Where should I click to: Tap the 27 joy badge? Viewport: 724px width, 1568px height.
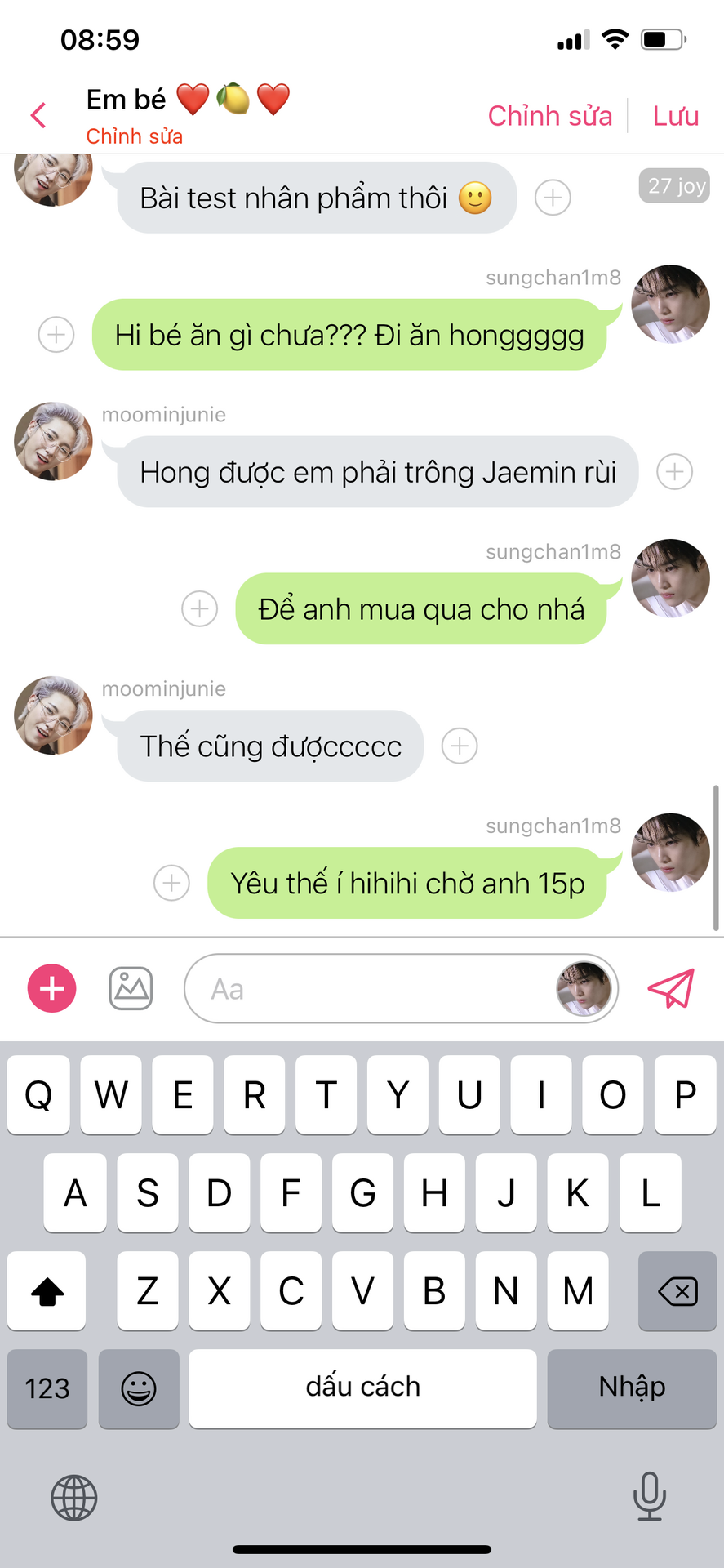[x=674, y=186]
